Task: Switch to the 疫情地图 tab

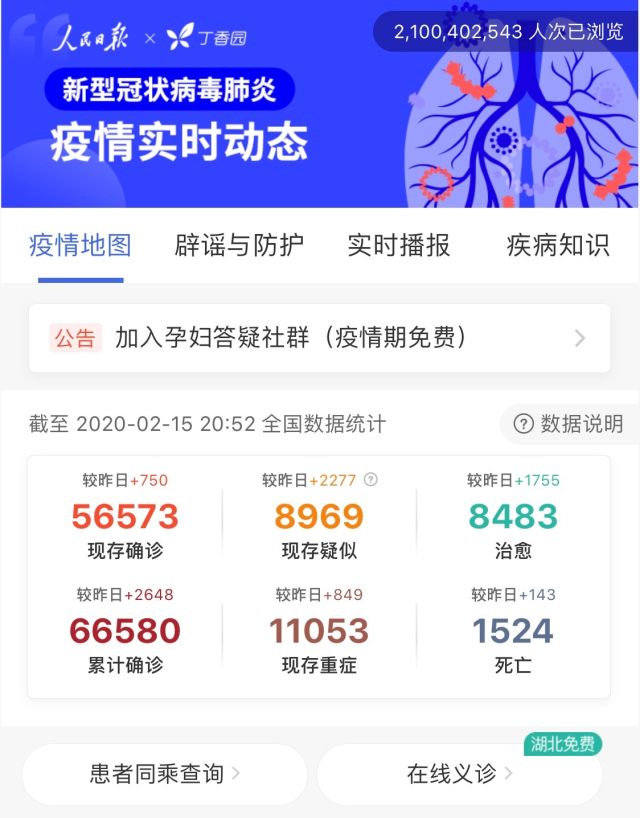Action: point(80,245)
